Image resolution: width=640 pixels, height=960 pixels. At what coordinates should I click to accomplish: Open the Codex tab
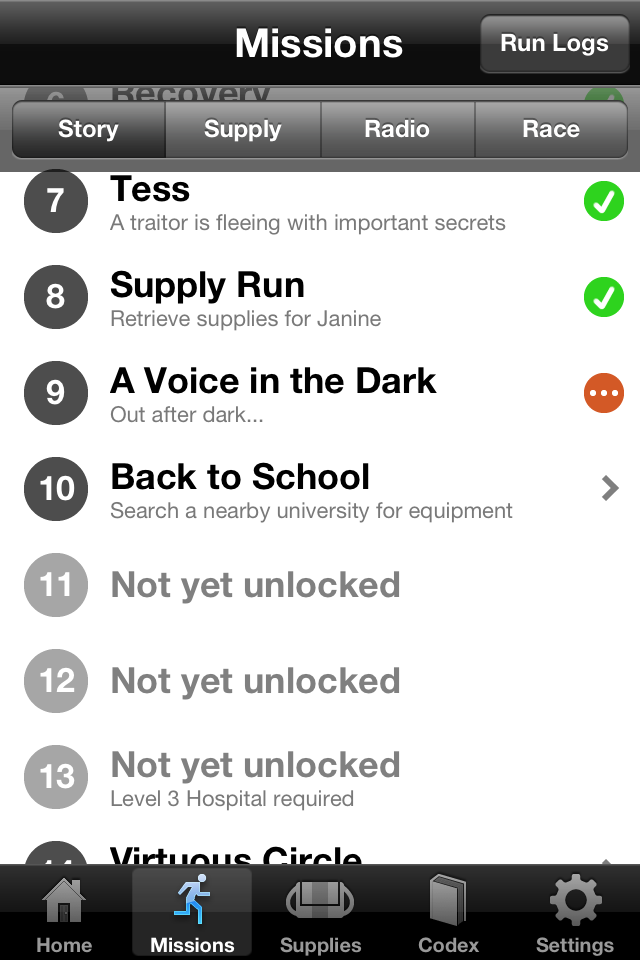tap(448, 914)
